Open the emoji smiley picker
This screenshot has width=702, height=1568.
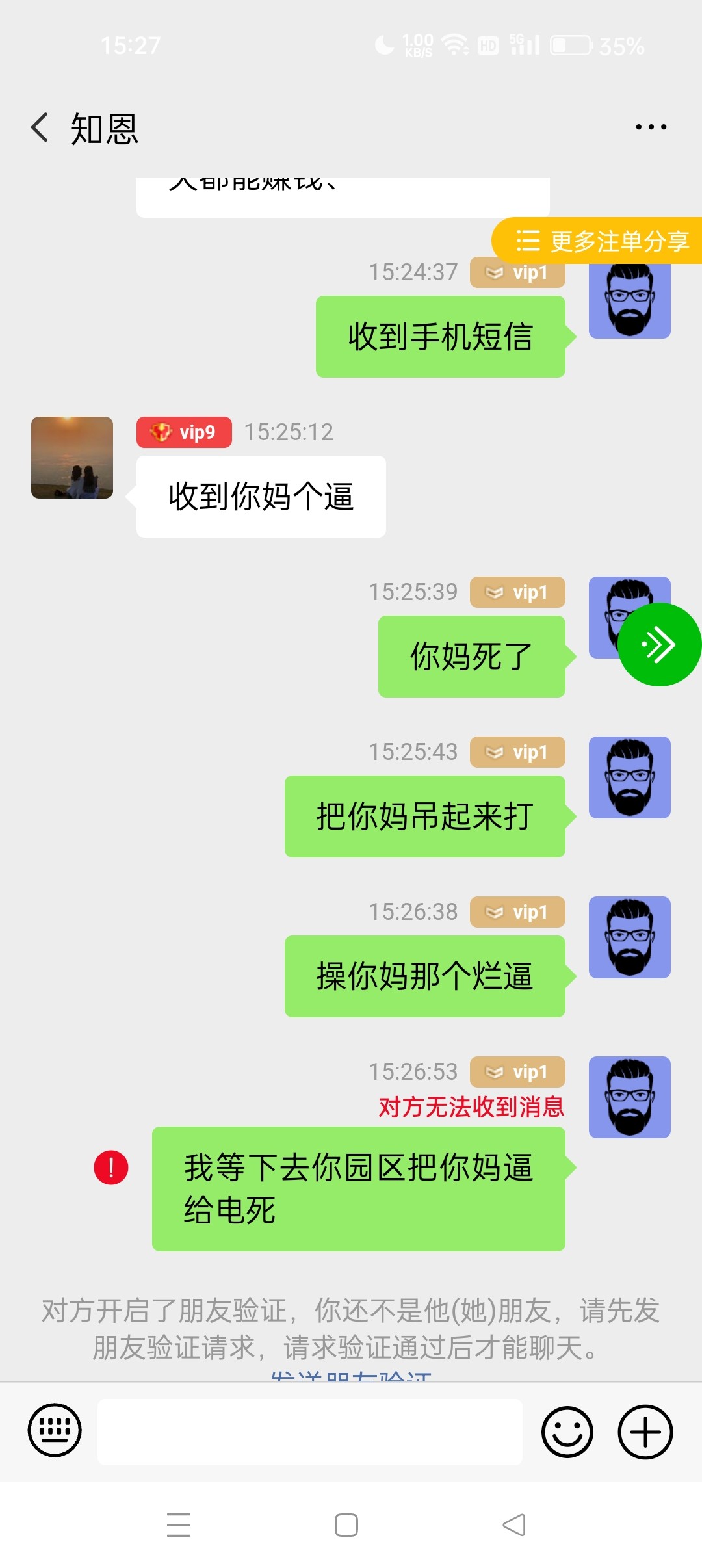click(x=567, y=1431)
